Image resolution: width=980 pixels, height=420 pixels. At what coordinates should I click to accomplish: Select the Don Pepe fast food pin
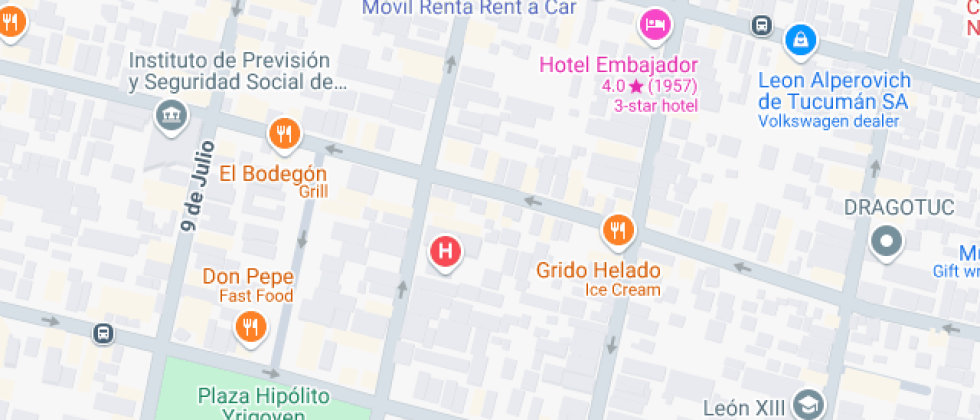click(250, 326)
